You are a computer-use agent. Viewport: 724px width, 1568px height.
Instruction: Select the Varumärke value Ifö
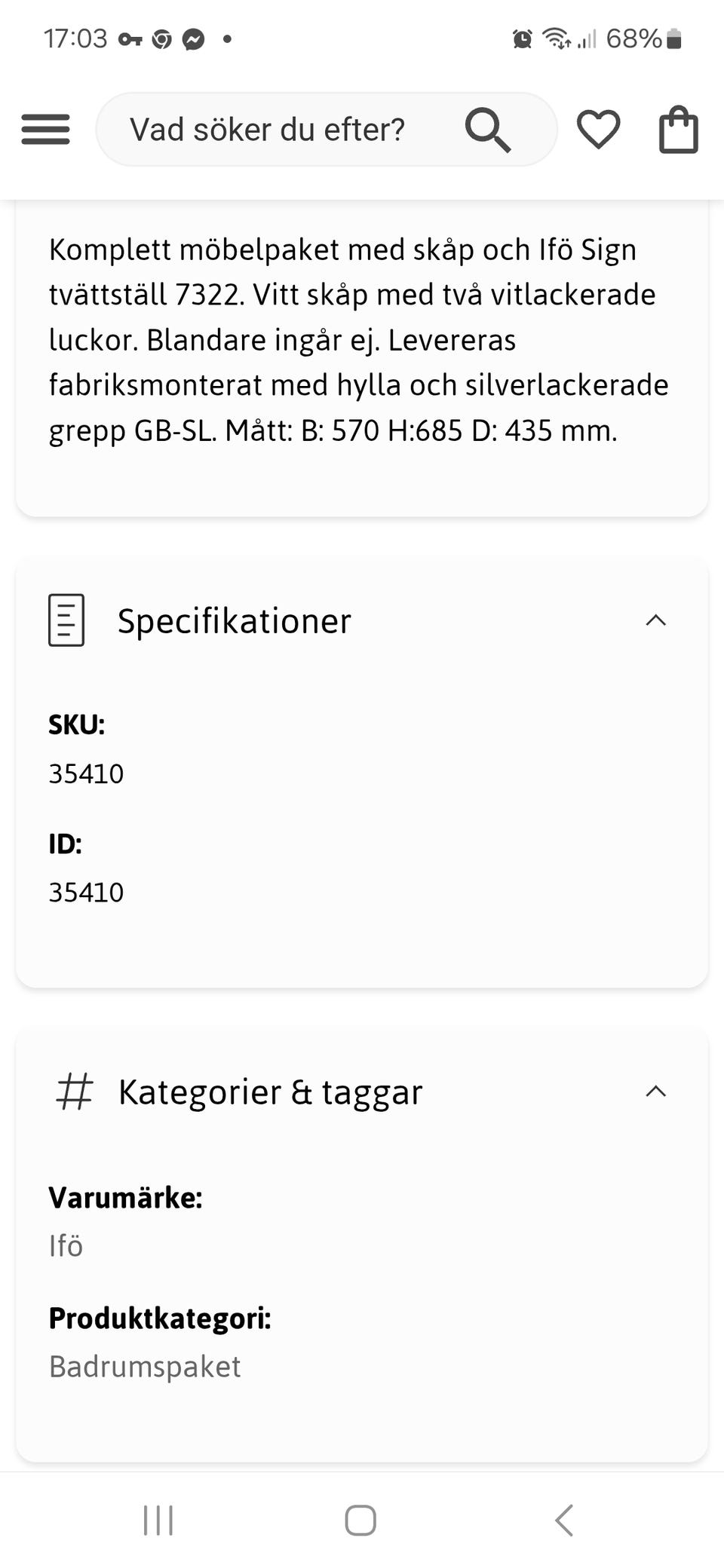coord(66,1245)
